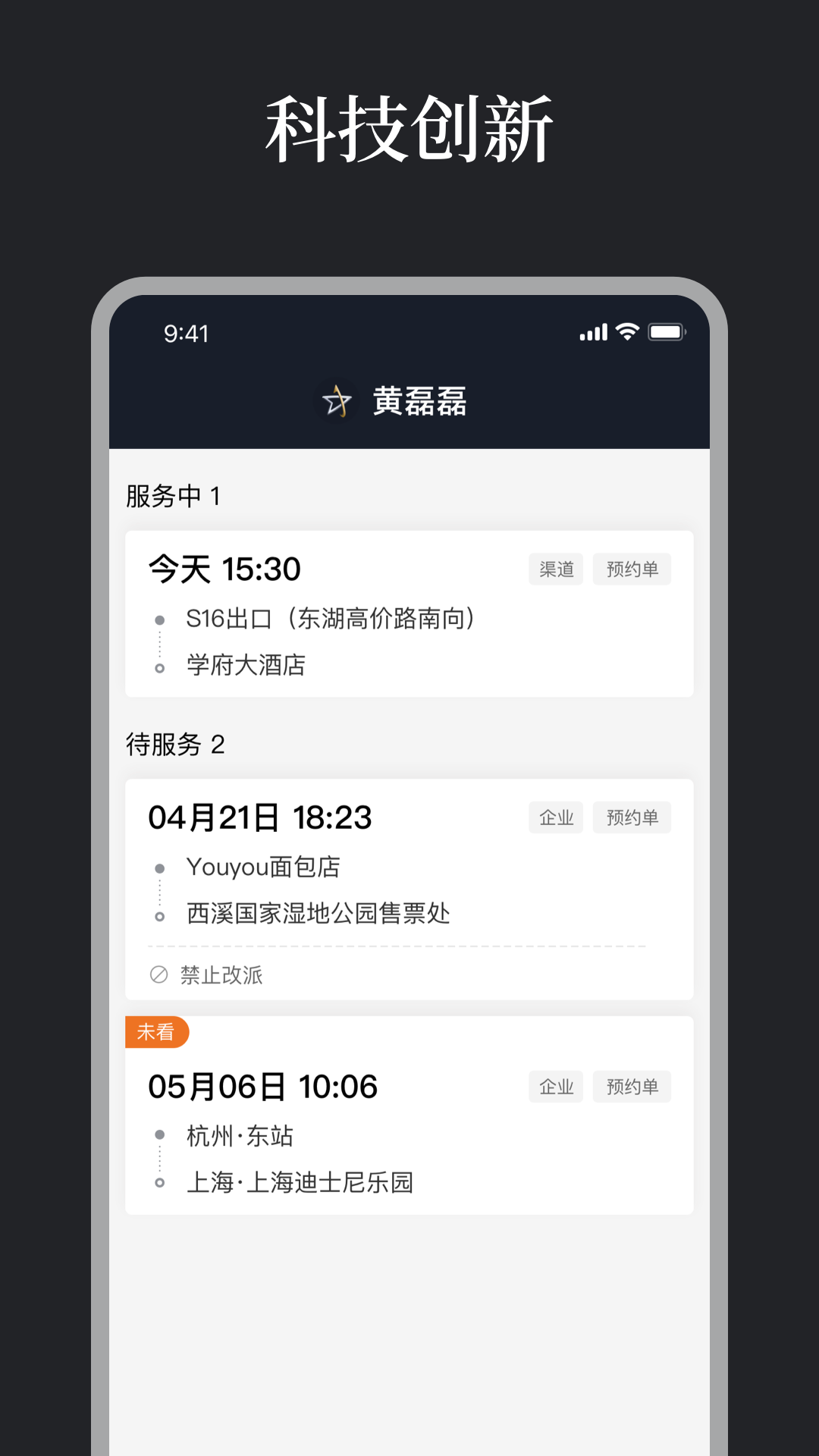
Task: Tap the 预约单 tag on today's order
Action: click(632, 569)
